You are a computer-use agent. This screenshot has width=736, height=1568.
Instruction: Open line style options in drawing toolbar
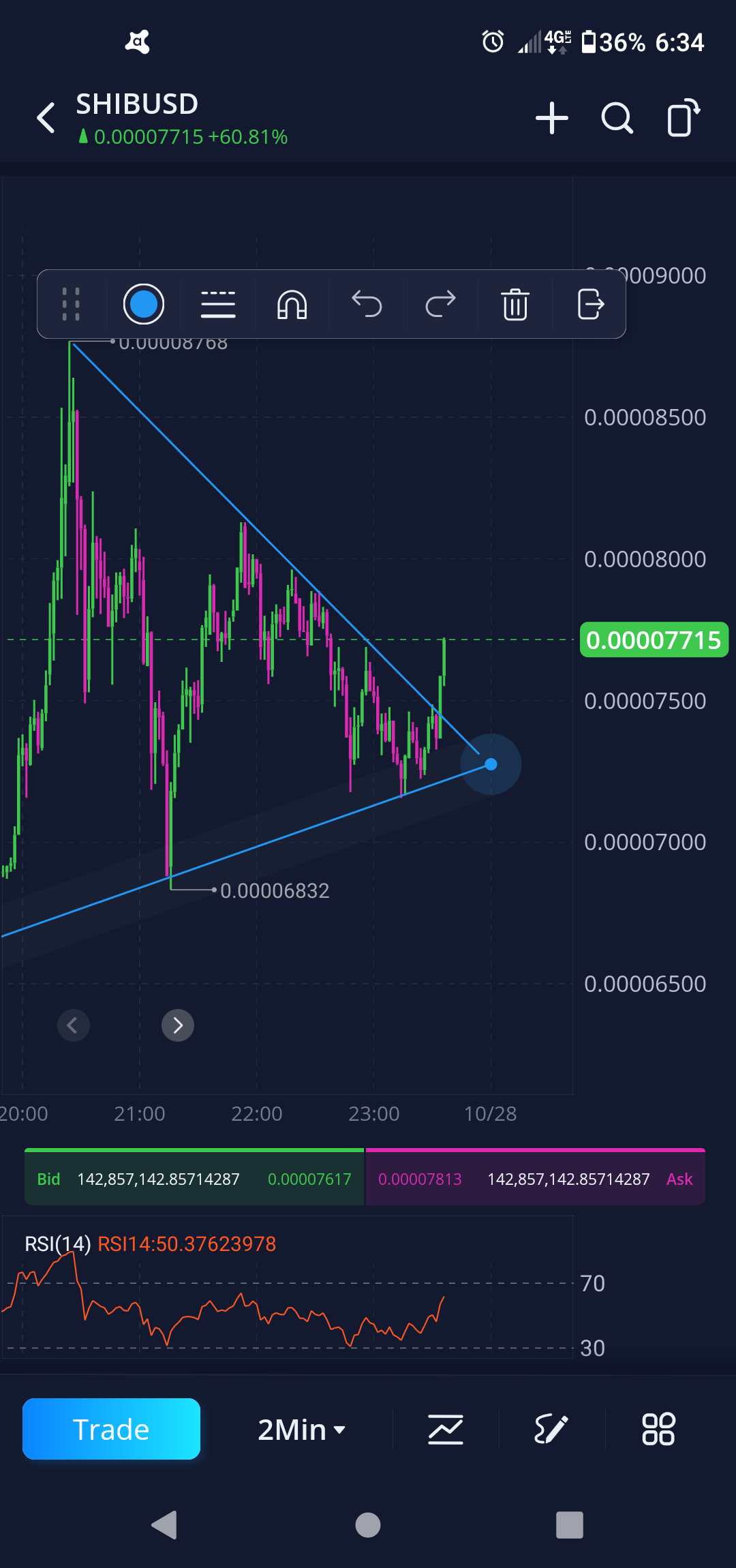218,304
